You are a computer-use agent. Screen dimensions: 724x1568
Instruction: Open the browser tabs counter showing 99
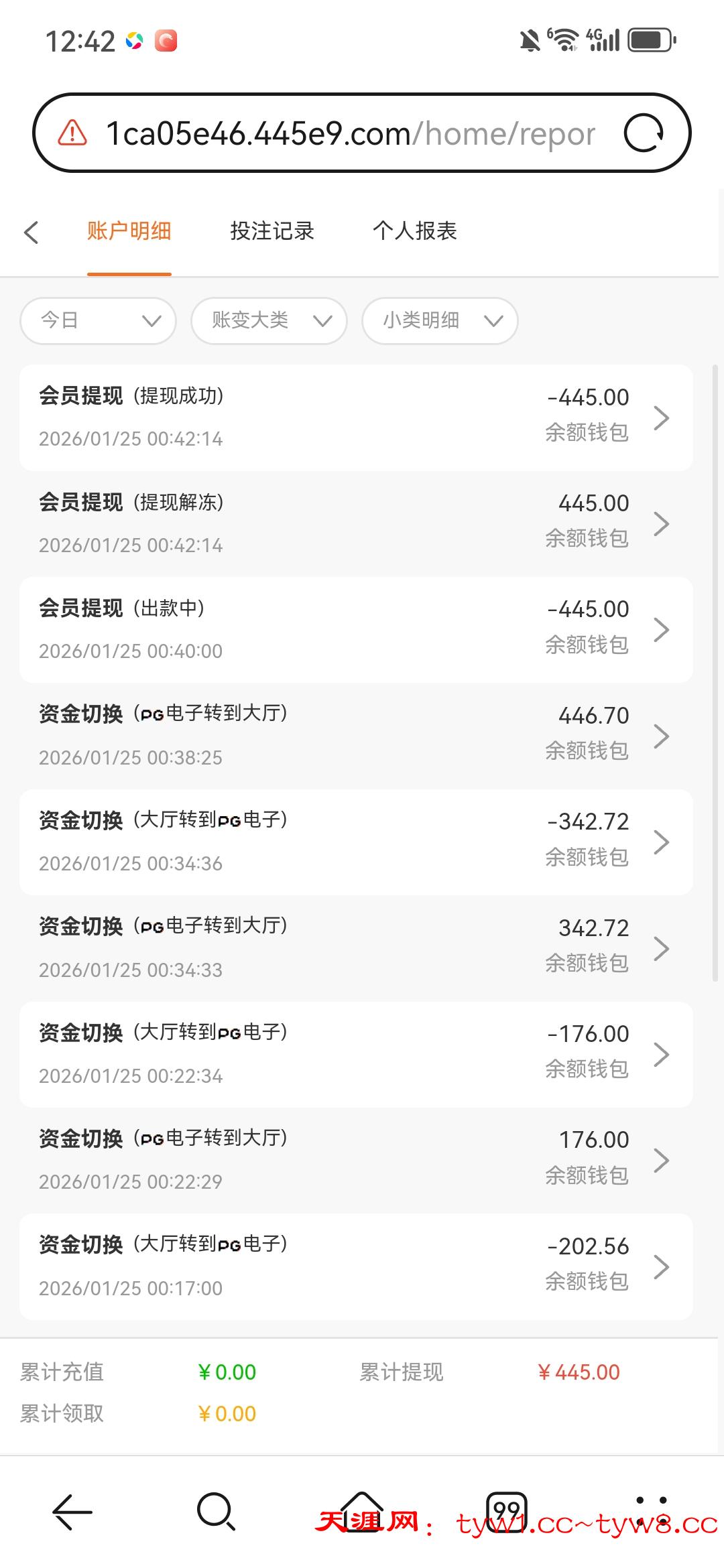pos(506,1512)
